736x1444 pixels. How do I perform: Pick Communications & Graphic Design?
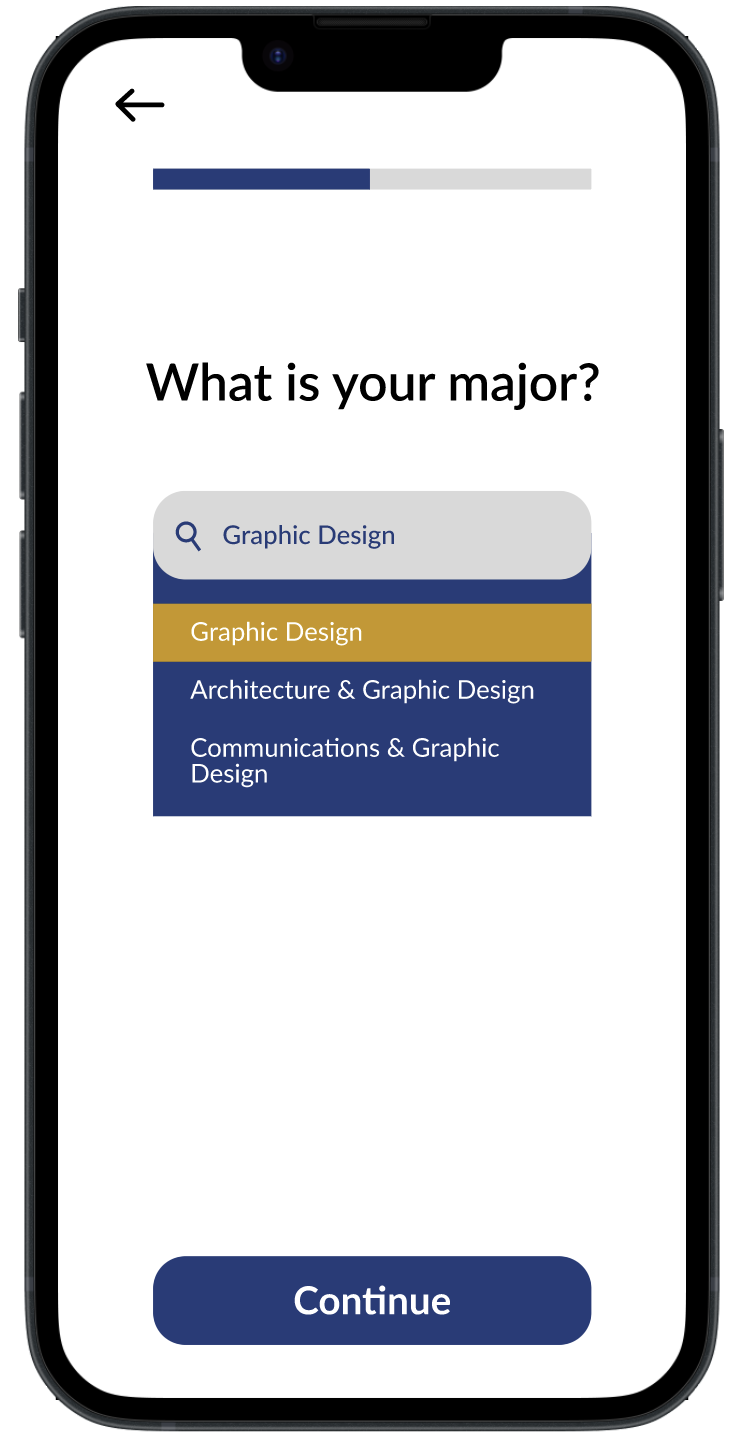(x=372, y=761)
